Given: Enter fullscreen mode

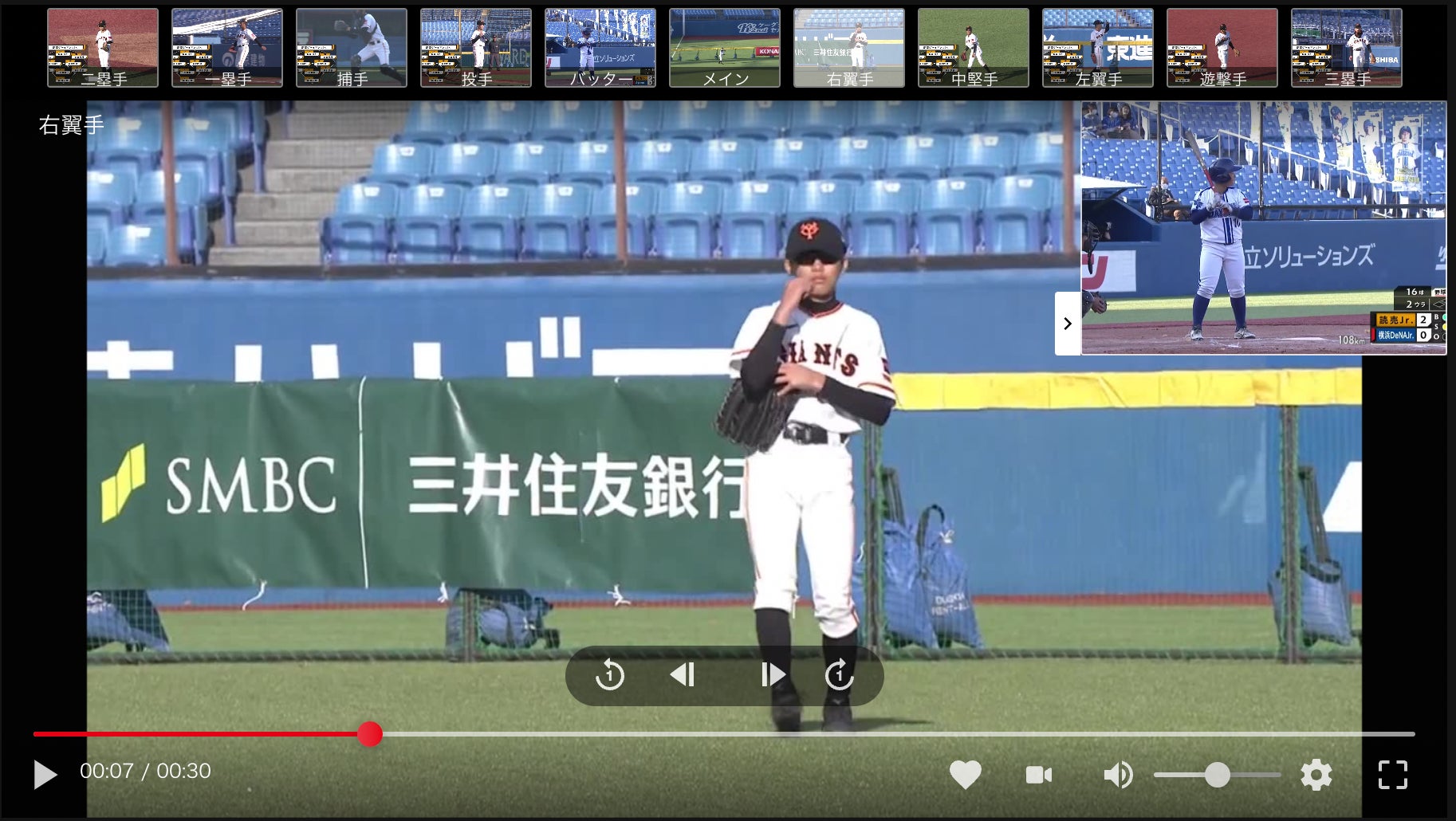Looking at the screenshot, I should click(x=1392, y=775).
